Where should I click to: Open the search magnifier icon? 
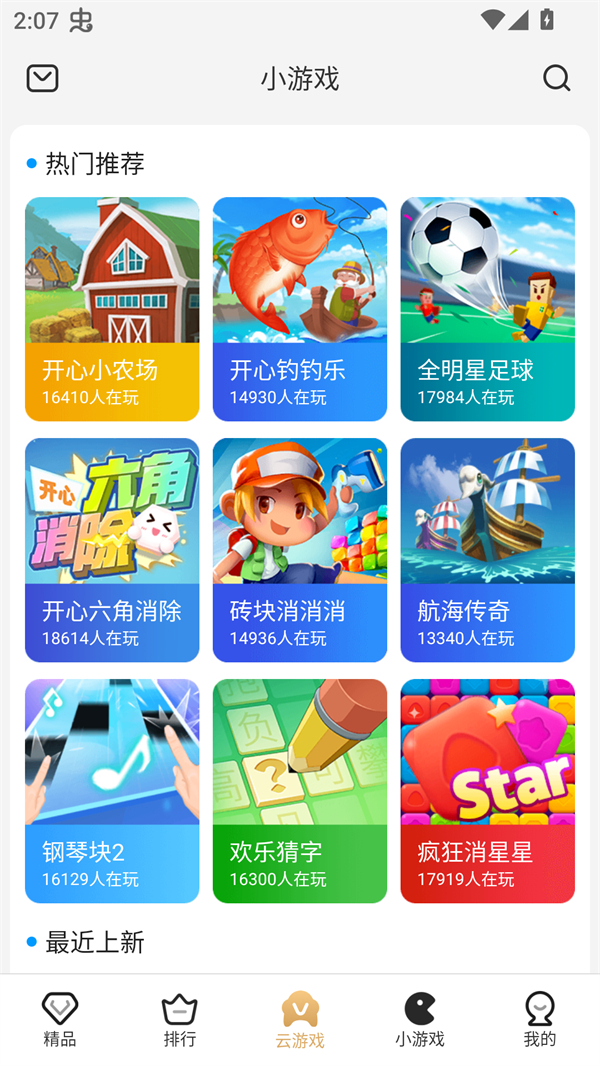click(x=556, y=78)
